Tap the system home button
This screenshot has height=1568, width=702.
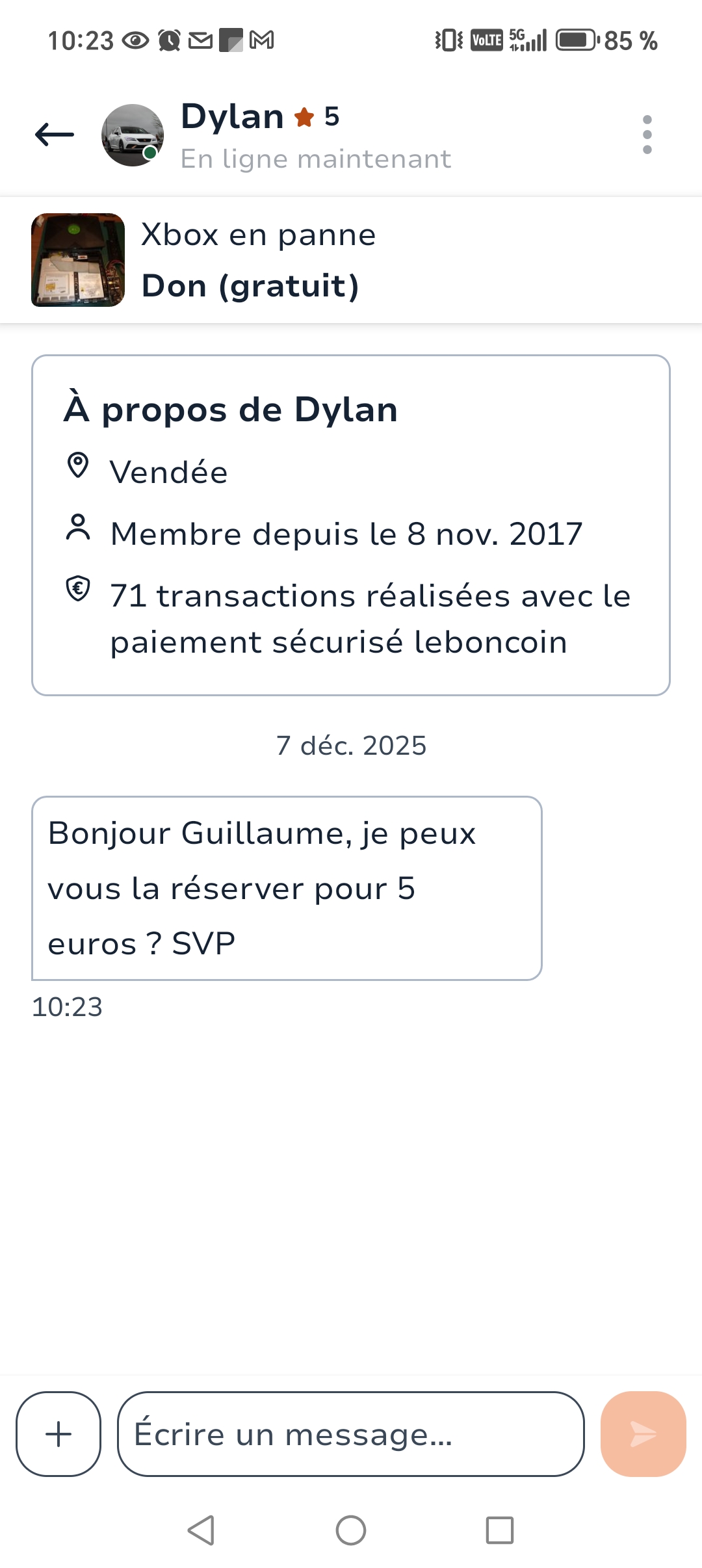tap(351, 1530)
